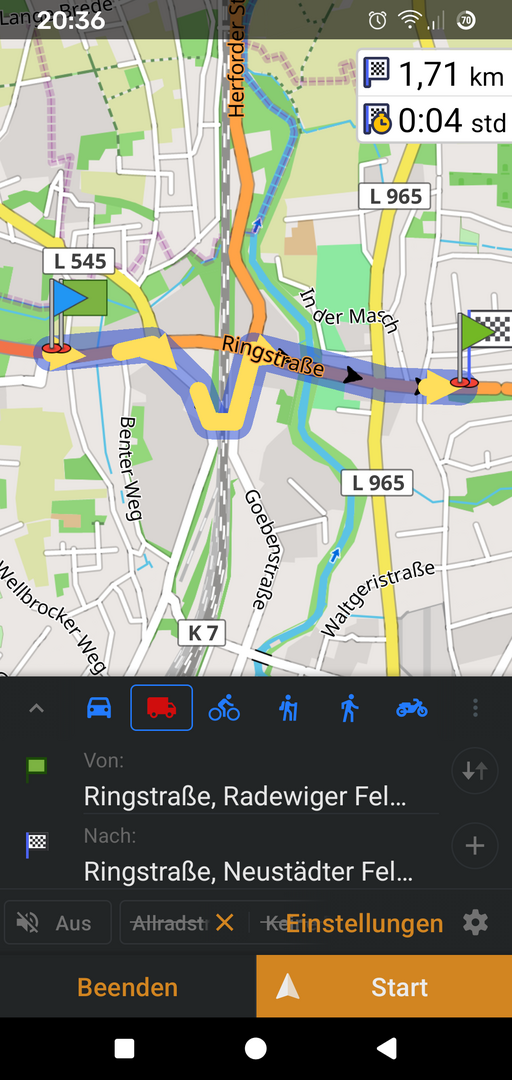Open more profiles via three-dot menu

pos(475,707)
